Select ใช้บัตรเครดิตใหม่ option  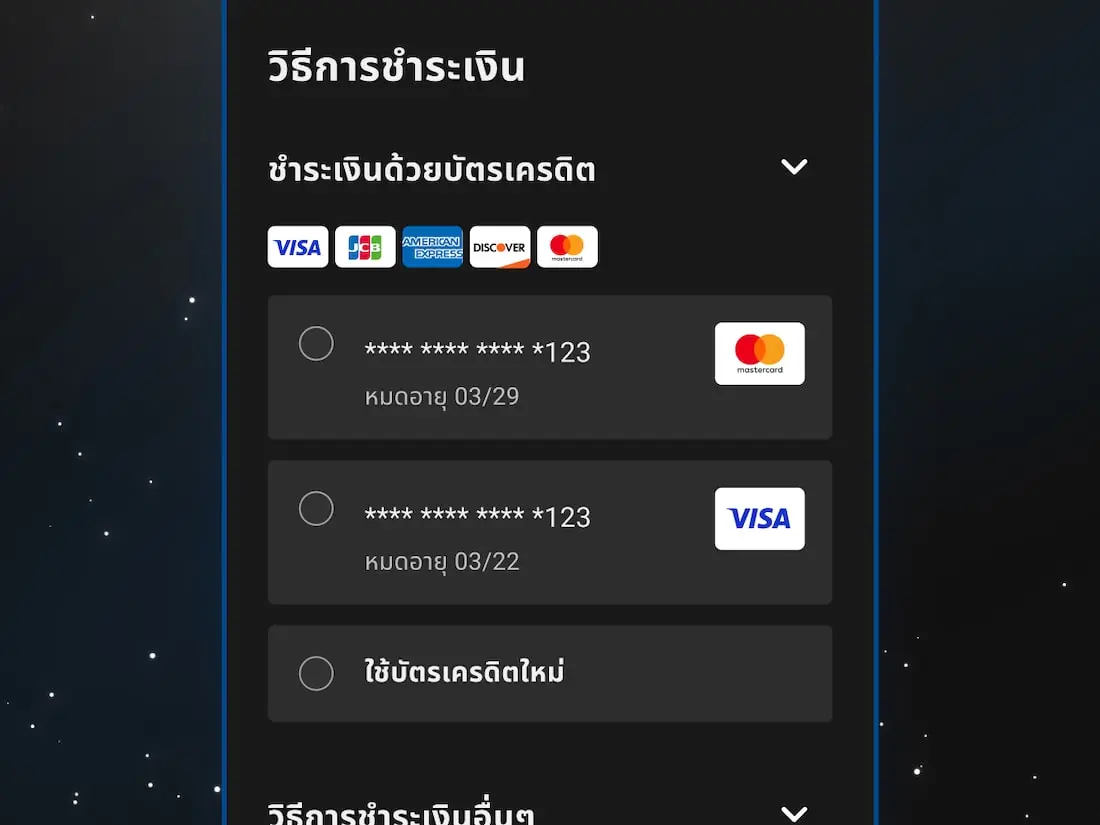316,673
